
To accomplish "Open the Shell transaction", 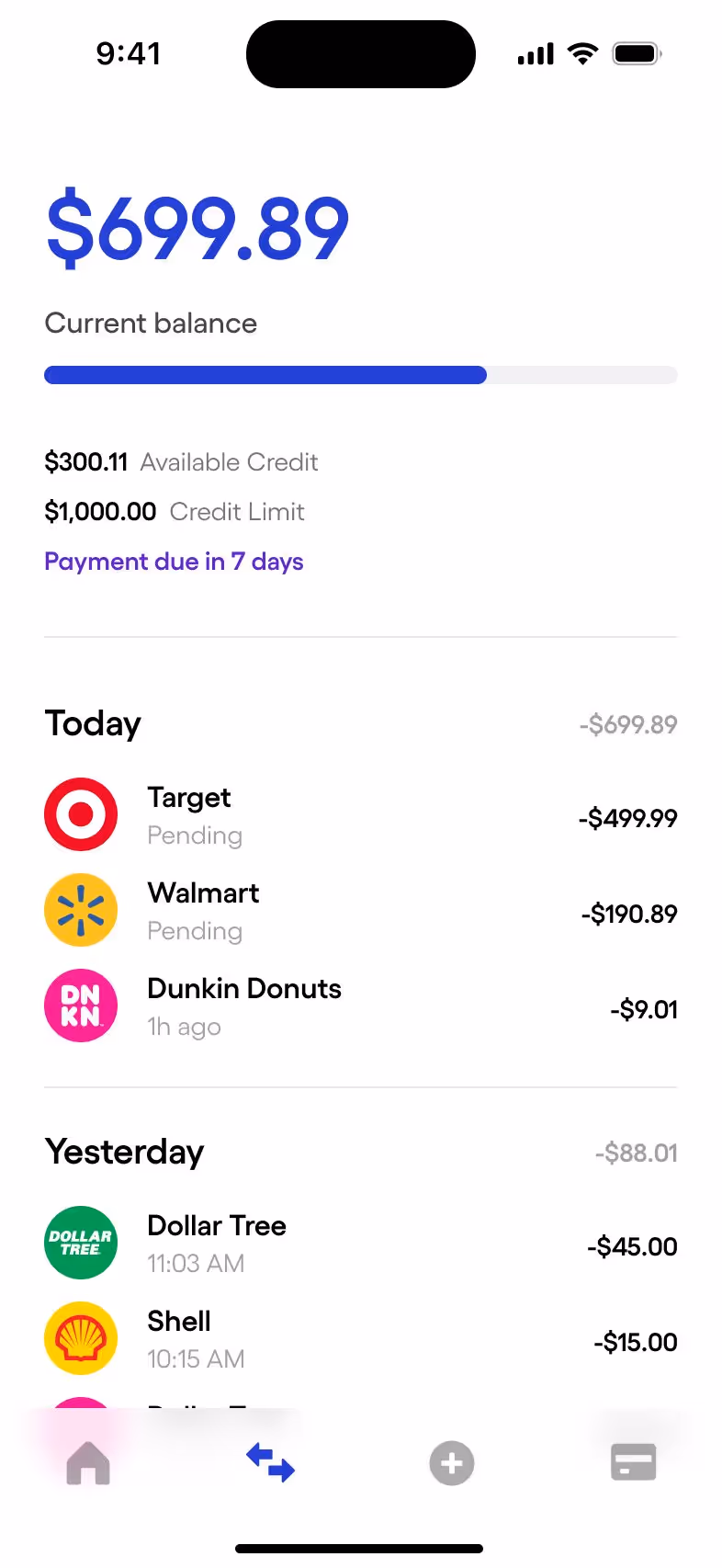I will click(360, 1340).
